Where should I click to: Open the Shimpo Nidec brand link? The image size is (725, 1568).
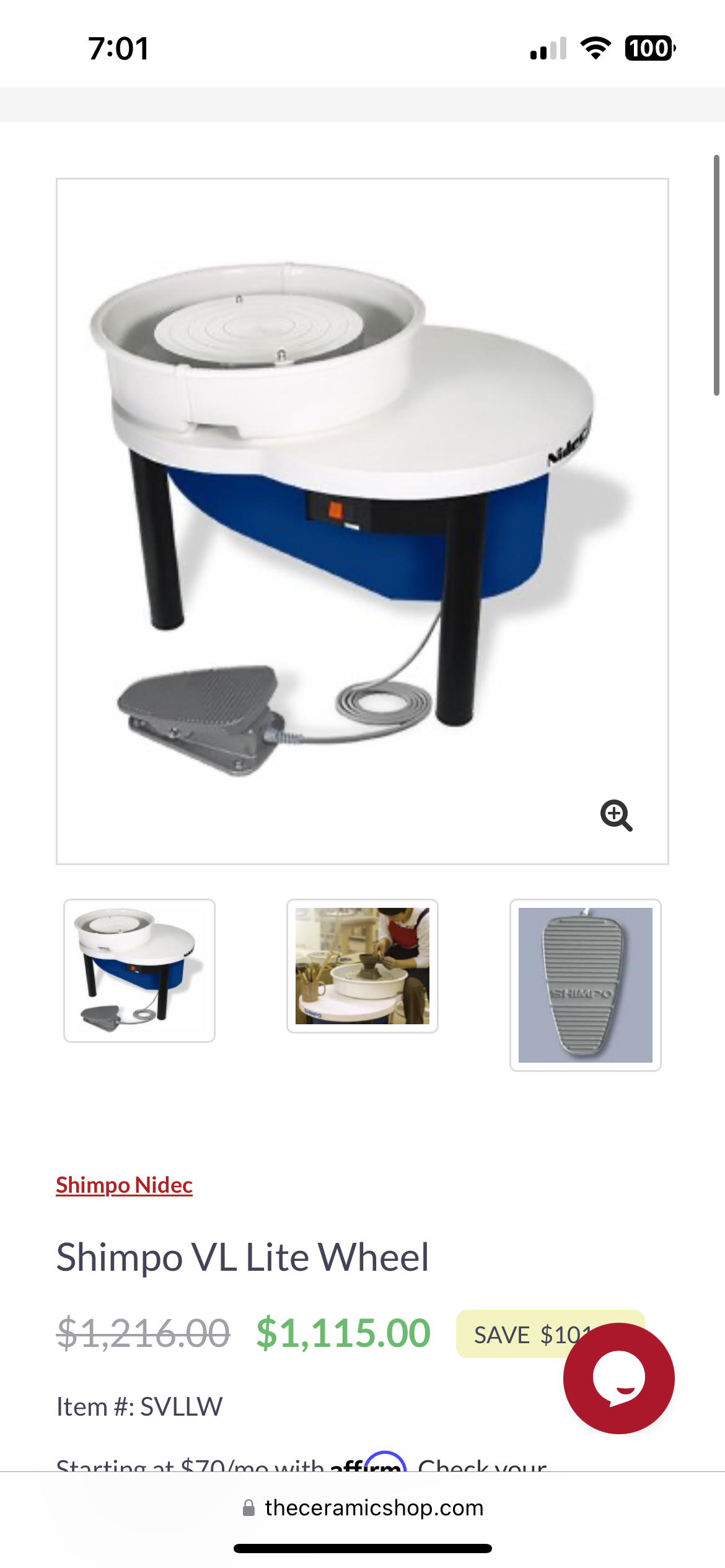coord(124,1185)
